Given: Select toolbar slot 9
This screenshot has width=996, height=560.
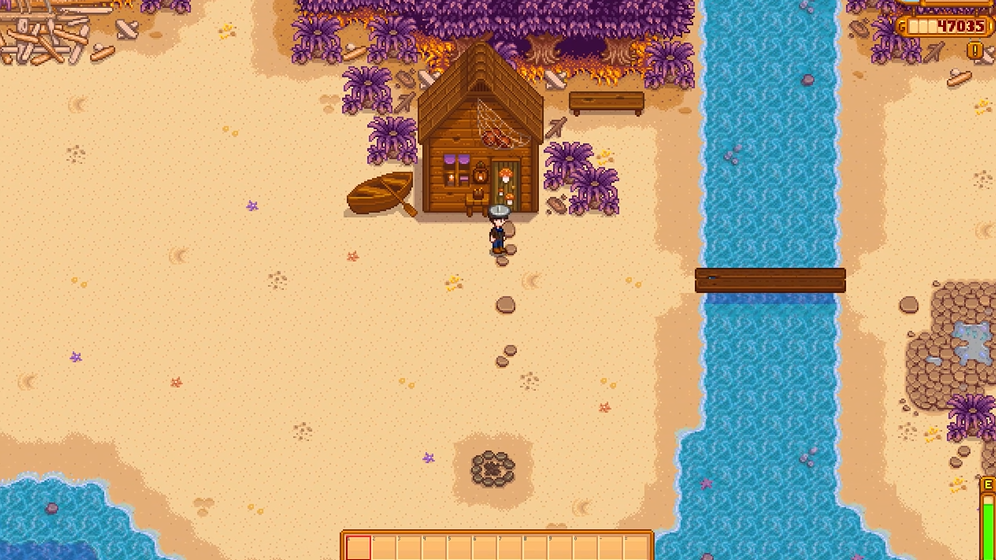Looking at the screenshot, I should pos(561,548).
